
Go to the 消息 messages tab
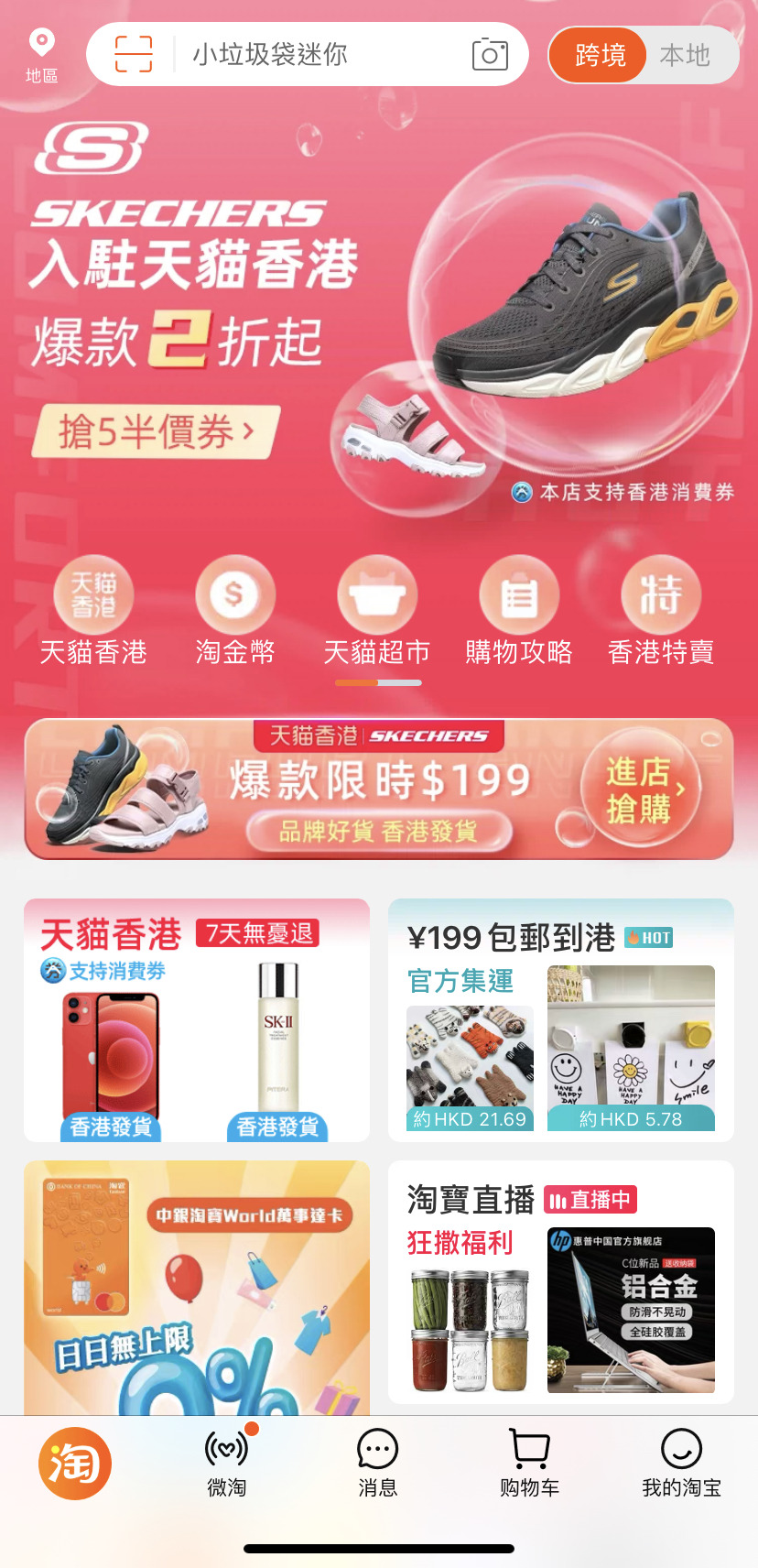pyautogui.click(x=377, y=1463)
